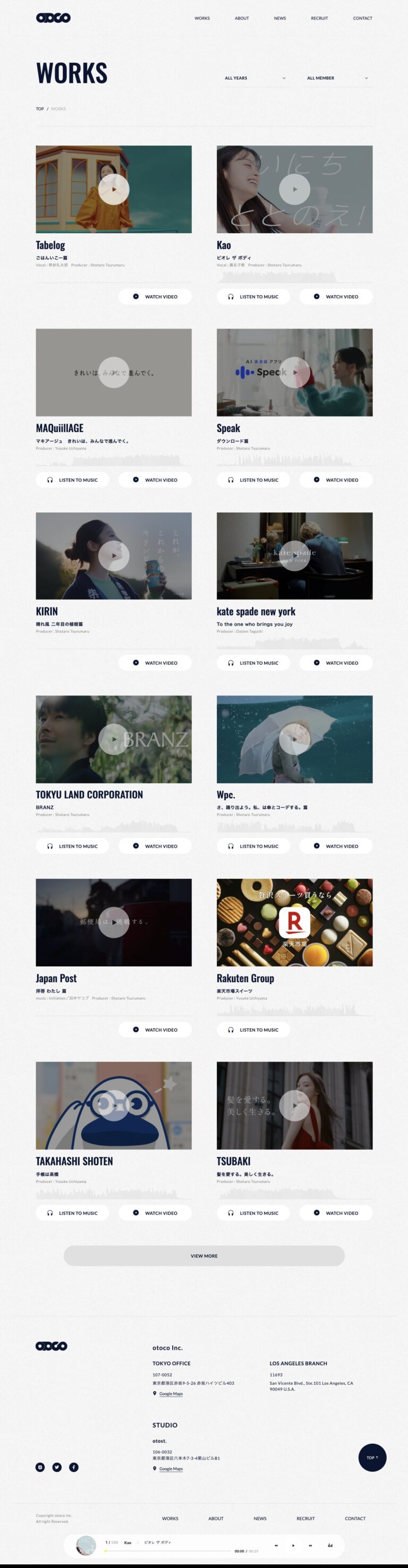Image resolution: width=408 pixels, height=1568 pixels.
Task: Expand the ALL MEMBER dropdown
Action: click(337, 78)
